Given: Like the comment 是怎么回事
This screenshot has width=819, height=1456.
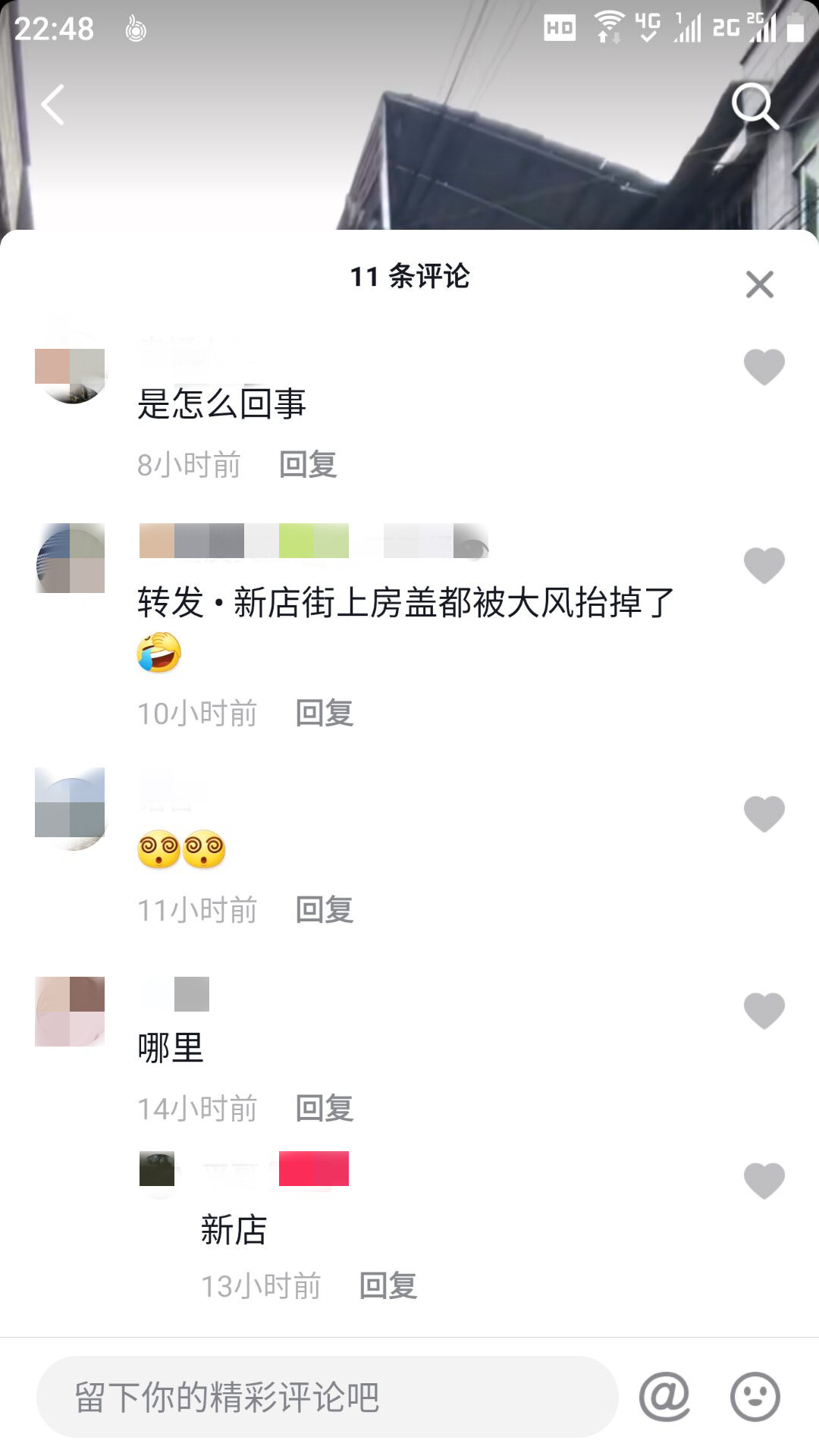Looking at the screenshot, I should (764, 367).
